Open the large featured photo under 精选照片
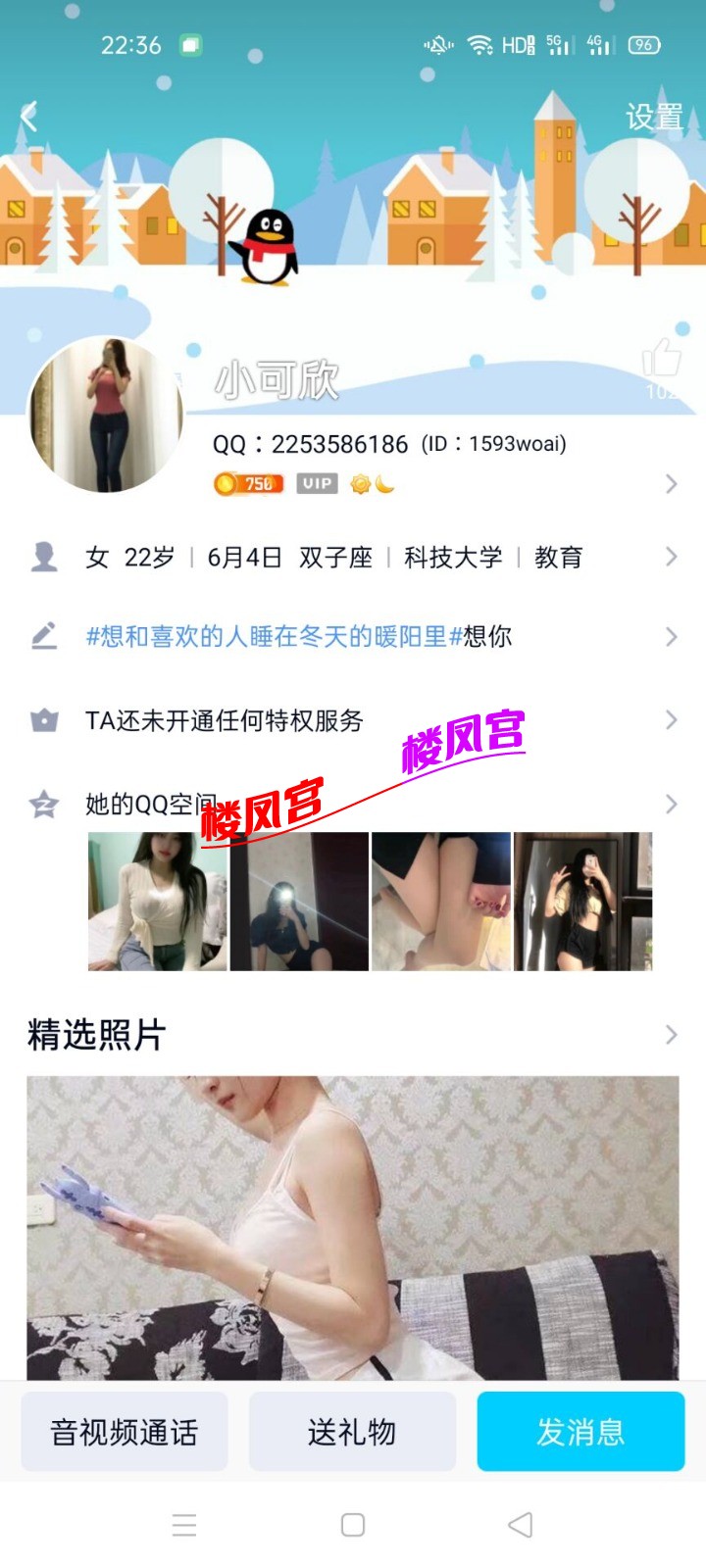 coord(353,1225)
